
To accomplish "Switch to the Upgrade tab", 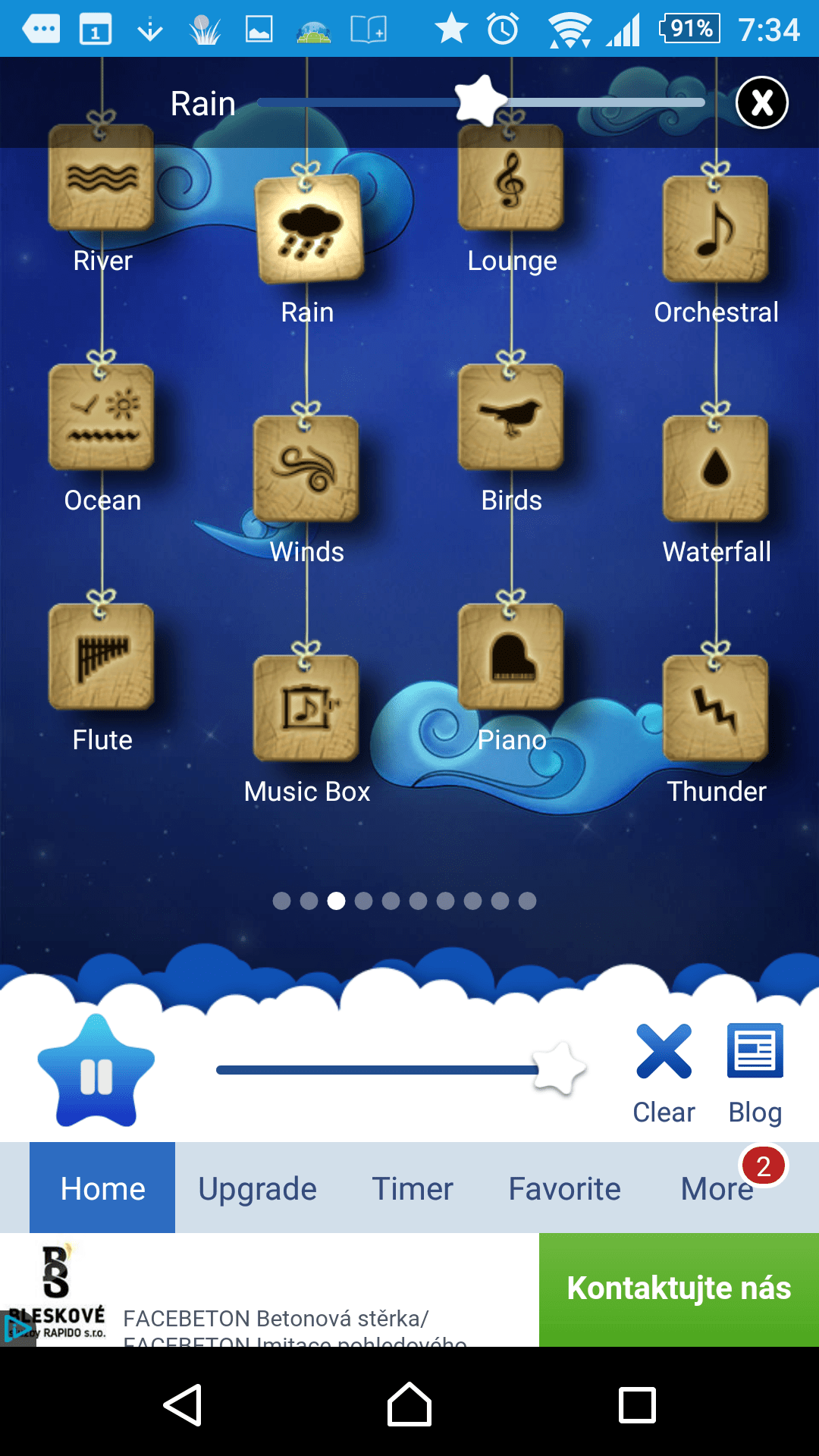I will click(x=258, y=1188).
